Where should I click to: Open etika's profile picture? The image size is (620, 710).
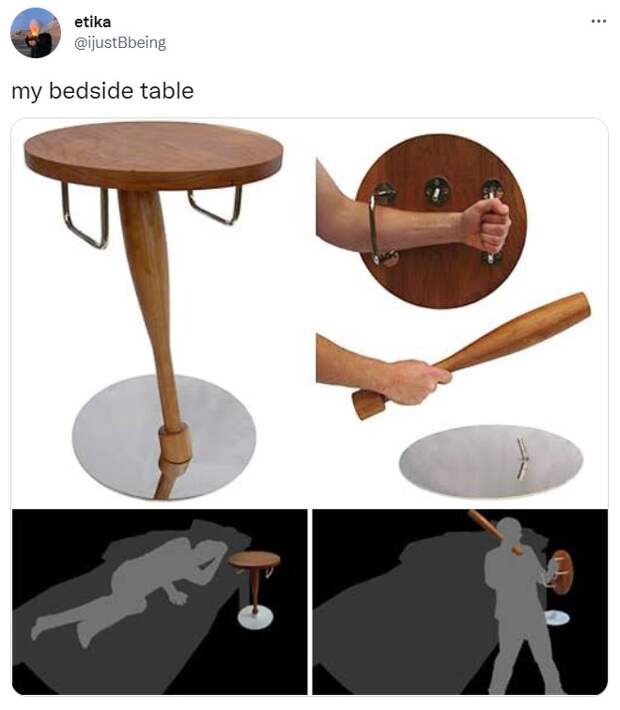35,32
